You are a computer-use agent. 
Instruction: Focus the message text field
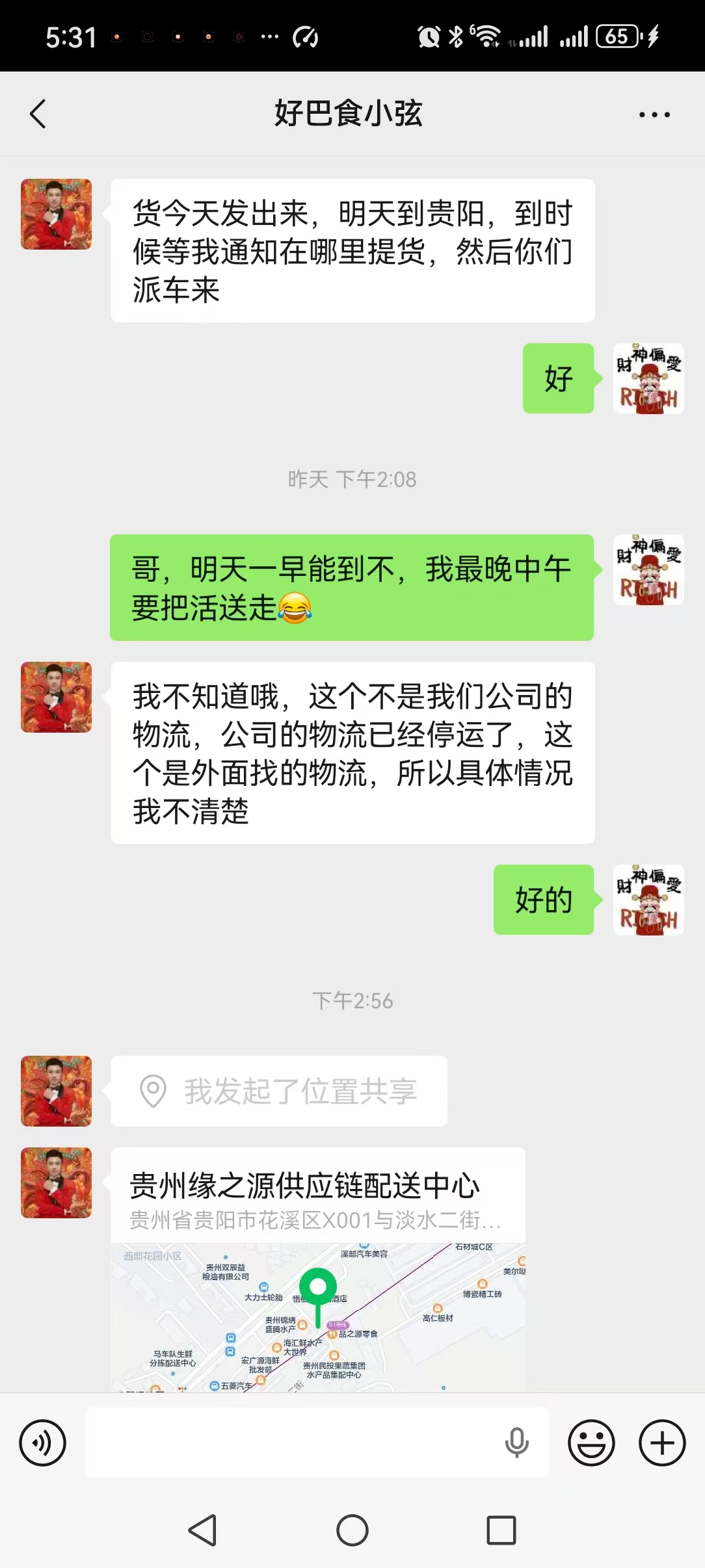pyautogui.click(x=293, y=1443)
